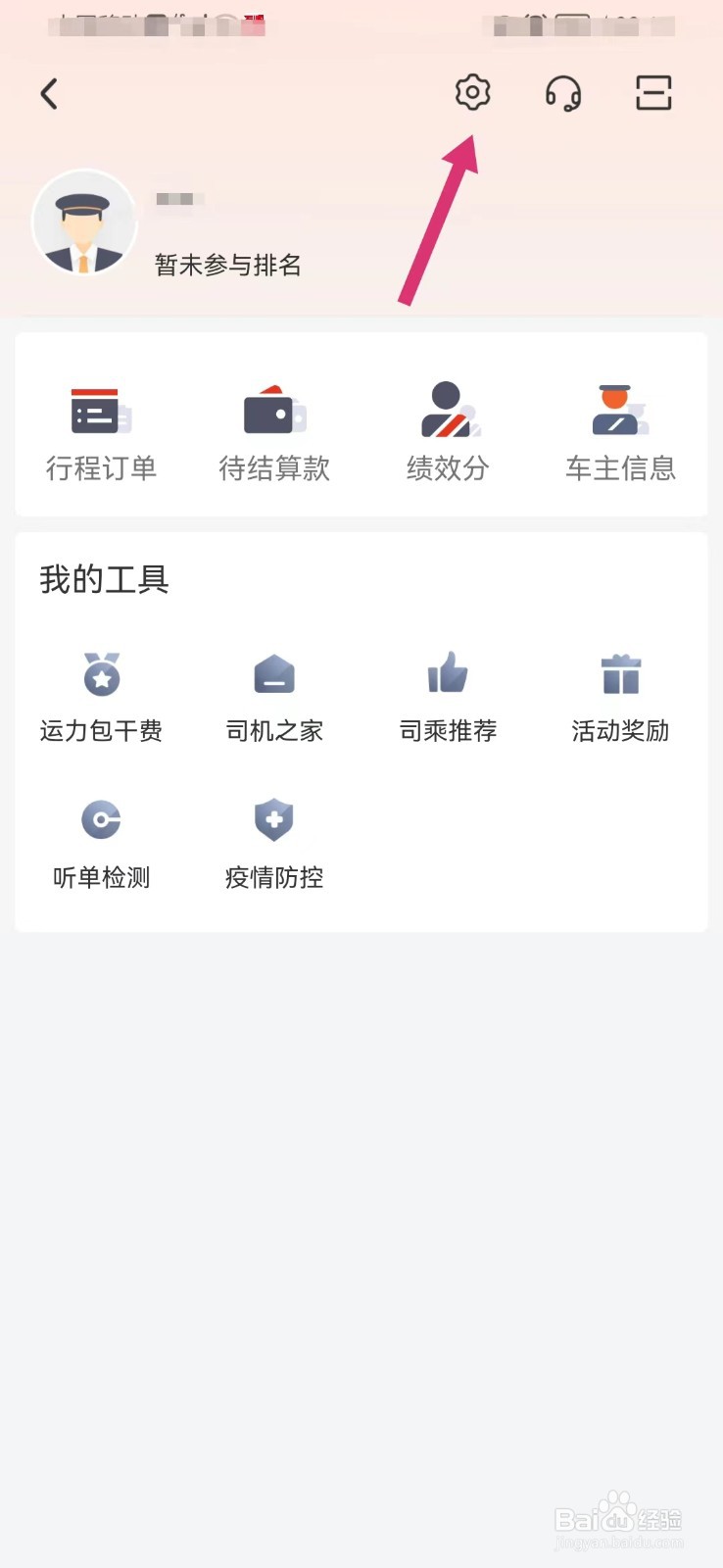The image size is (723, 1568).
Task: Tap the driver profile avatar
Action: click(84, 223)
